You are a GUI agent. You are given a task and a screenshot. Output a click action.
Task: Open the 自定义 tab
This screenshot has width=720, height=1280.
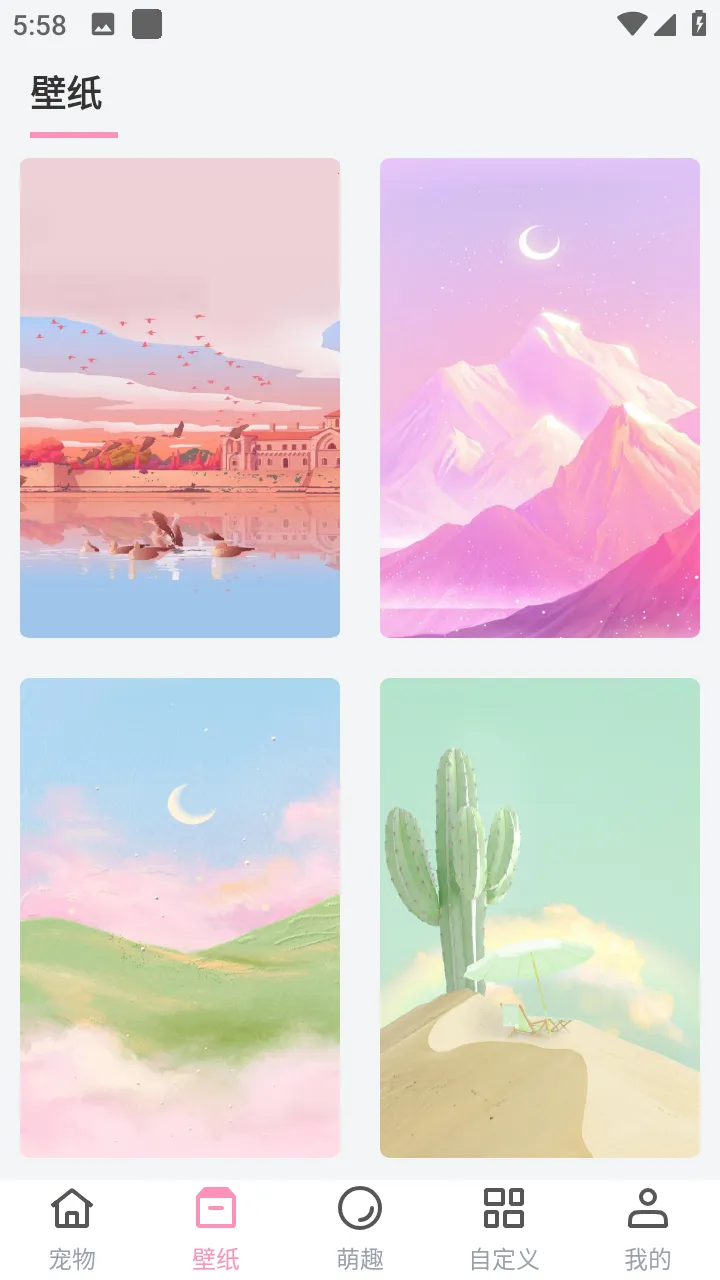coord(504,1228)
